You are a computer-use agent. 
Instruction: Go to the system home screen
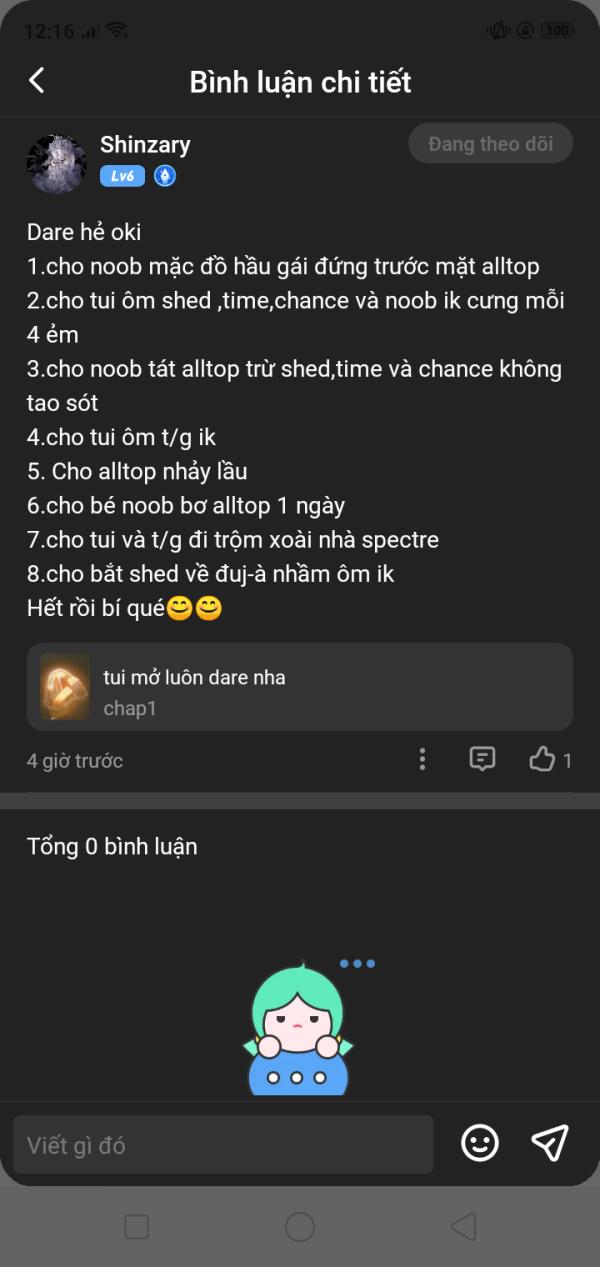[x=300, y=1227]
